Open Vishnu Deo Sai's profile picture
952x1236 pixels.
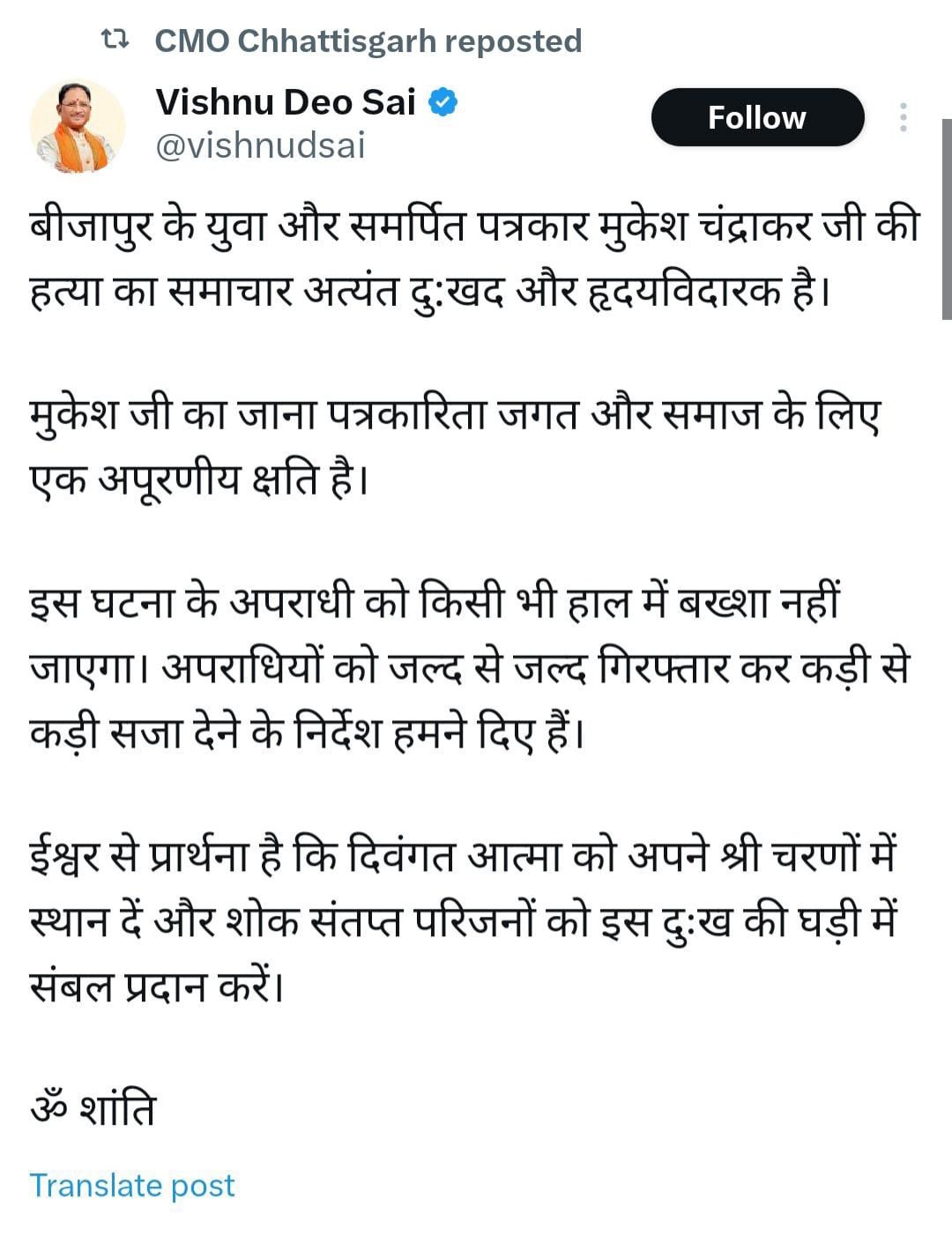pos(77,126)
